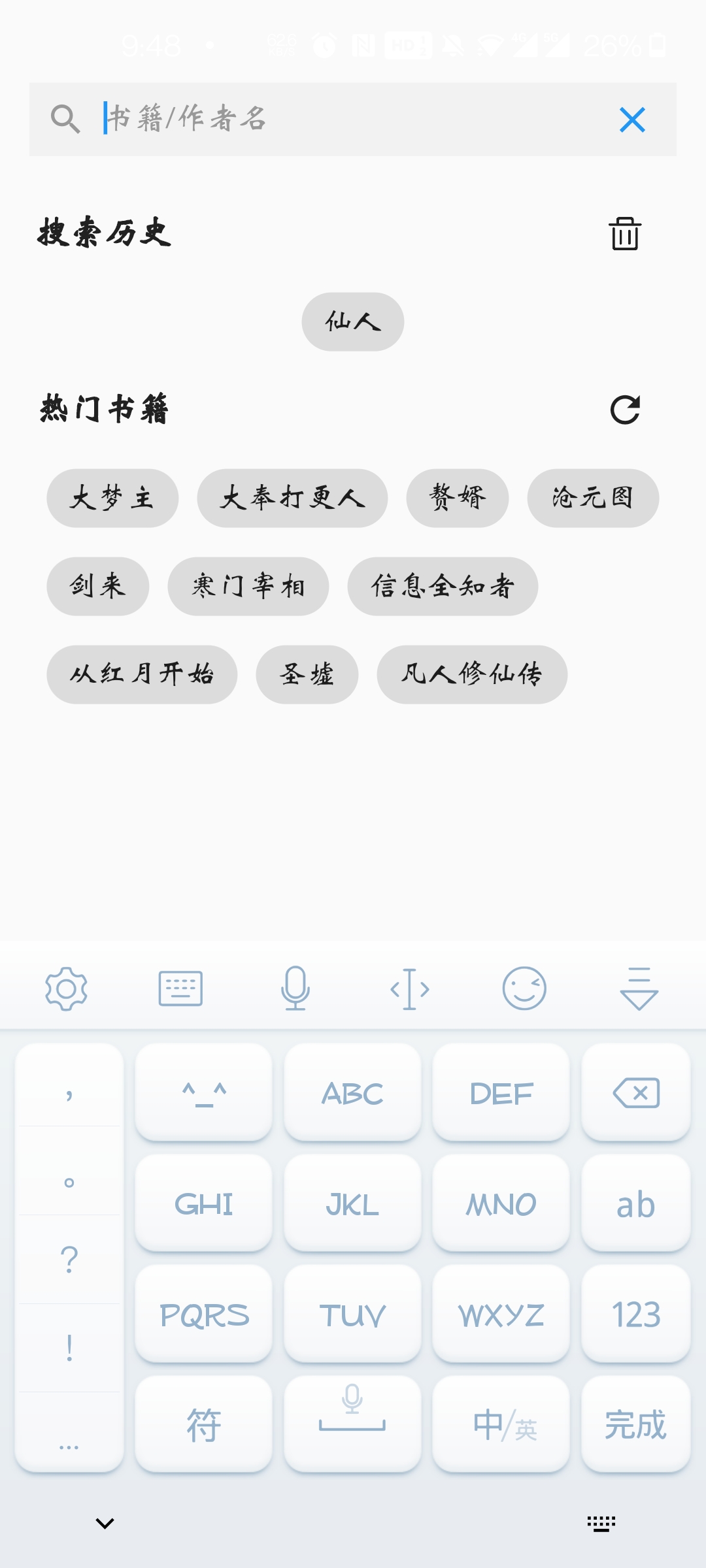The image size is (706, 1568).
Task: Switch to number keypad with 123 key
Action: pyautogui.click(x=635, y=1315)
